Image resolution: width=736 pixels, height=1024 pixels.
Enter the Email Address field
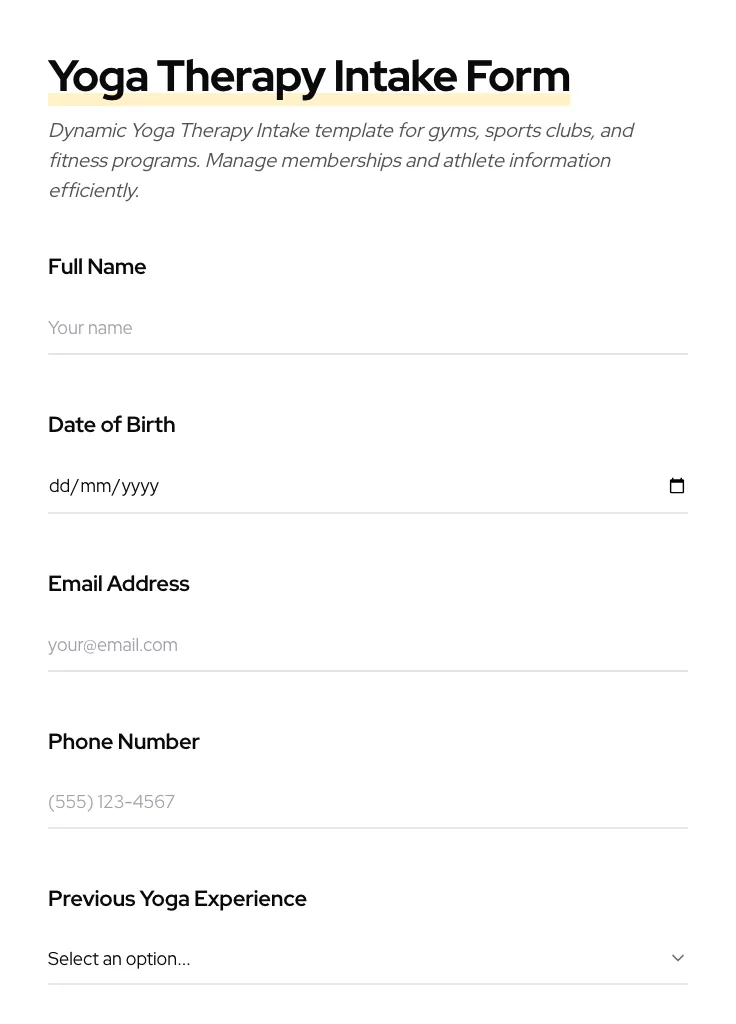[367, 645]
